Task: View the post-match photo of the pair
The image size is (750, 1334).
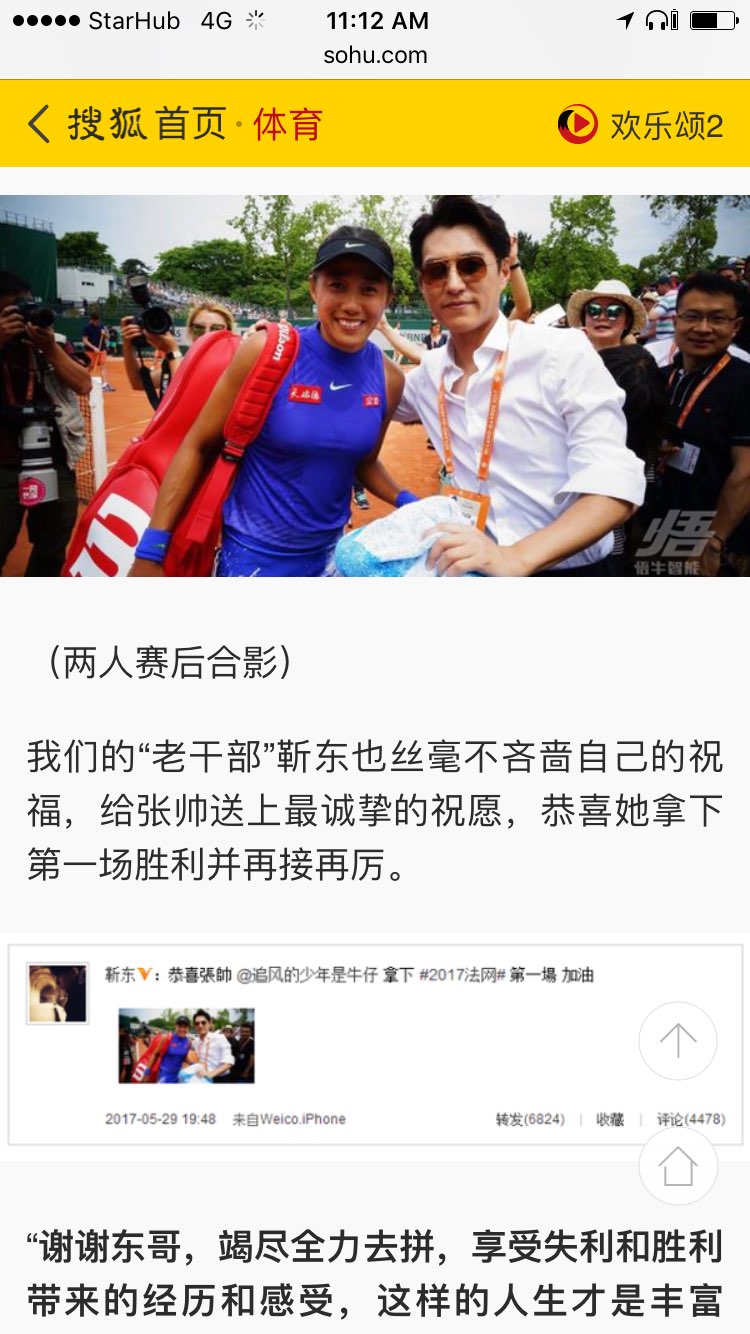Action: [375, 385]
